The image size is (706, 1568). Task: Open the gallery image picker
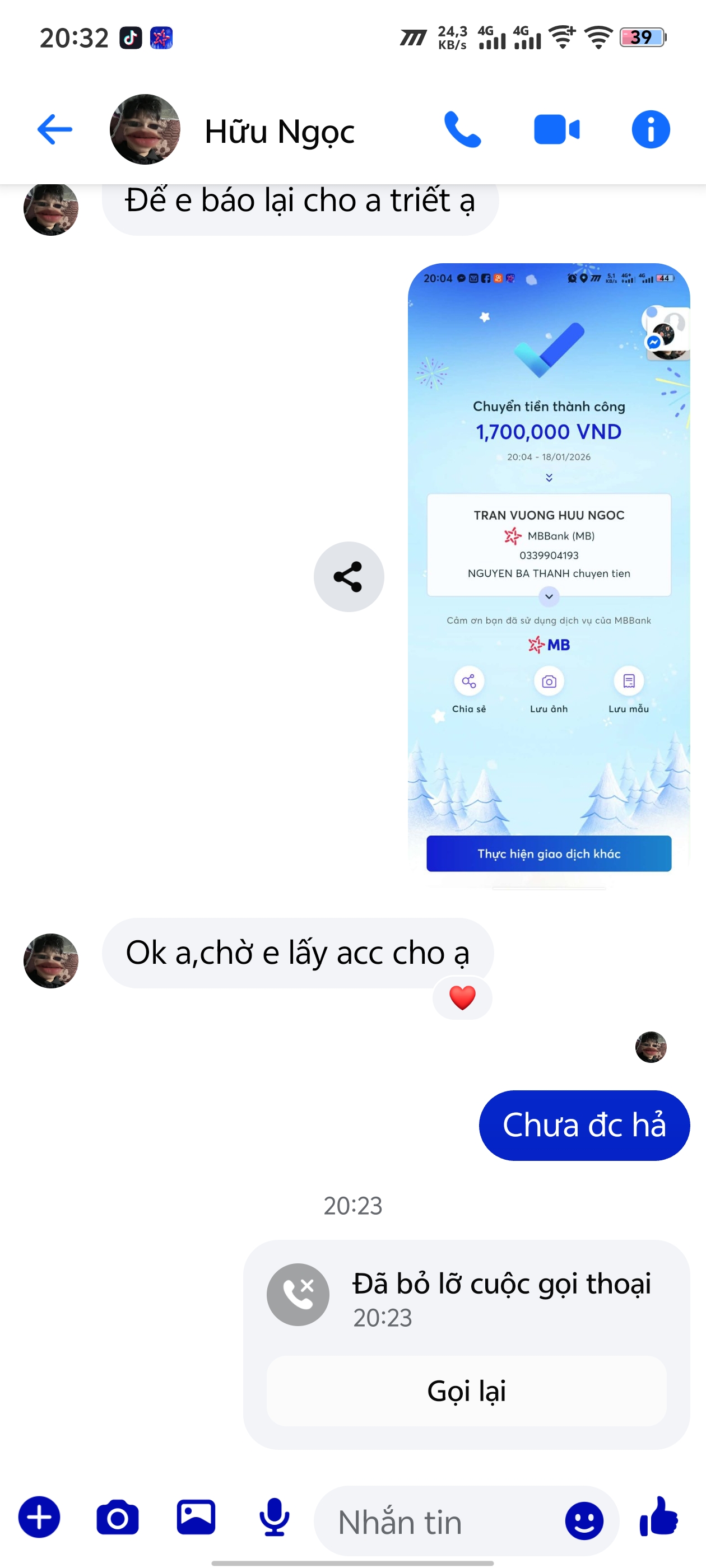click(196, 1517)
